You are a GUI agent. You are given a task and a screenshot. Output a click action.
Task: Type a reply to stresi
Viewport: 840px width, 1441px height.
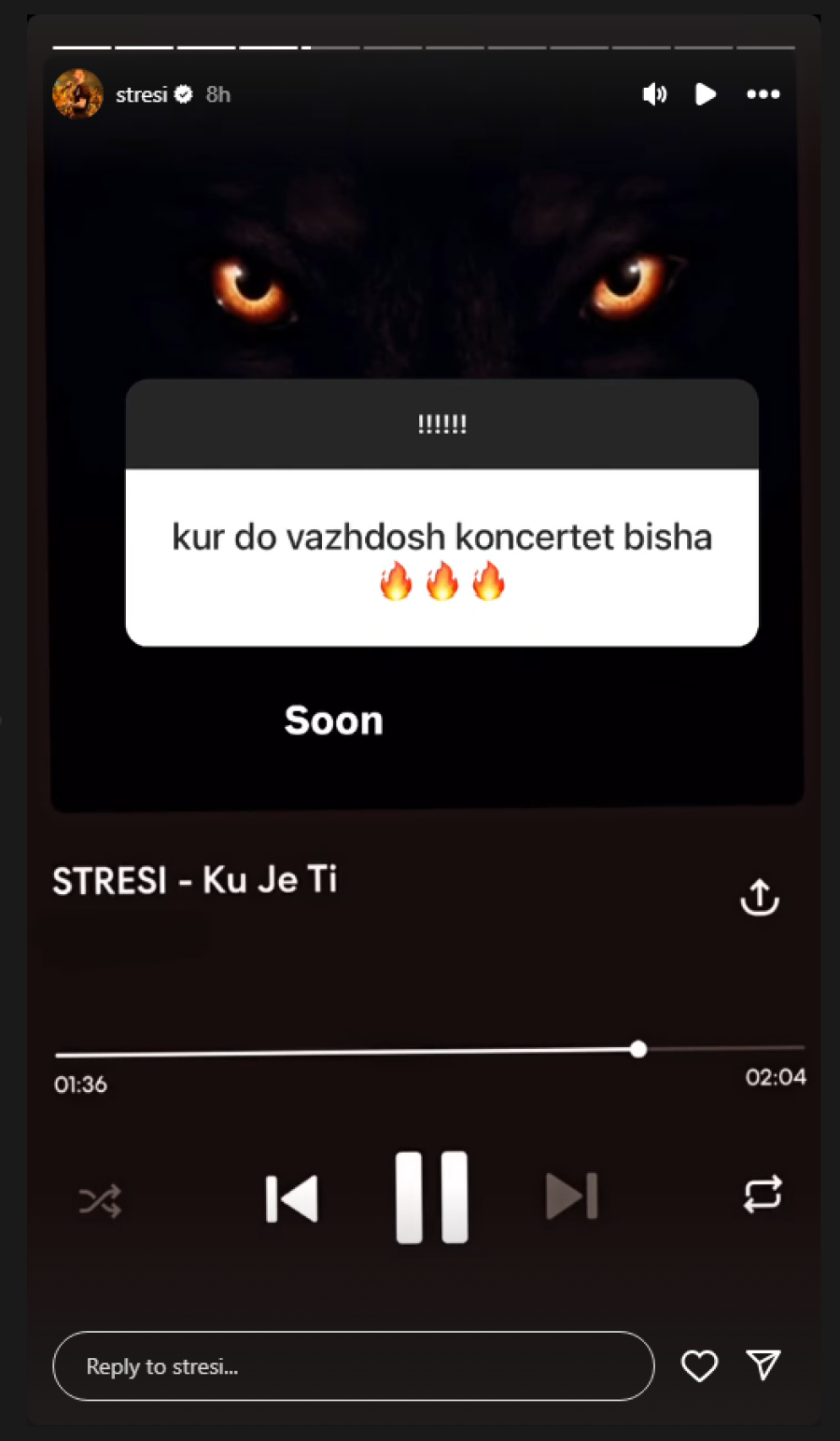click(353, 1366)
